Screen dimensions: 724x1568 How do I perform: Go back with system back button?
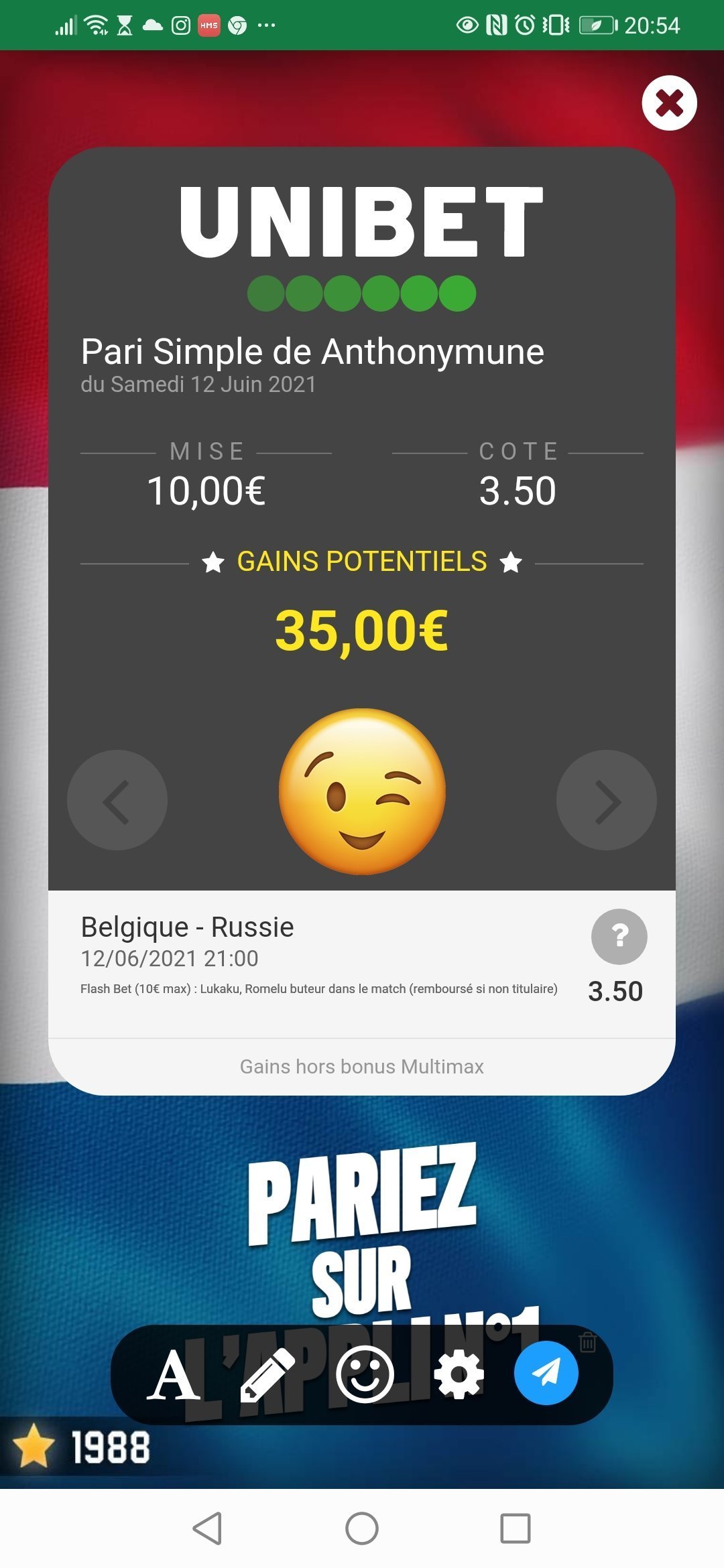point(207,1528)
